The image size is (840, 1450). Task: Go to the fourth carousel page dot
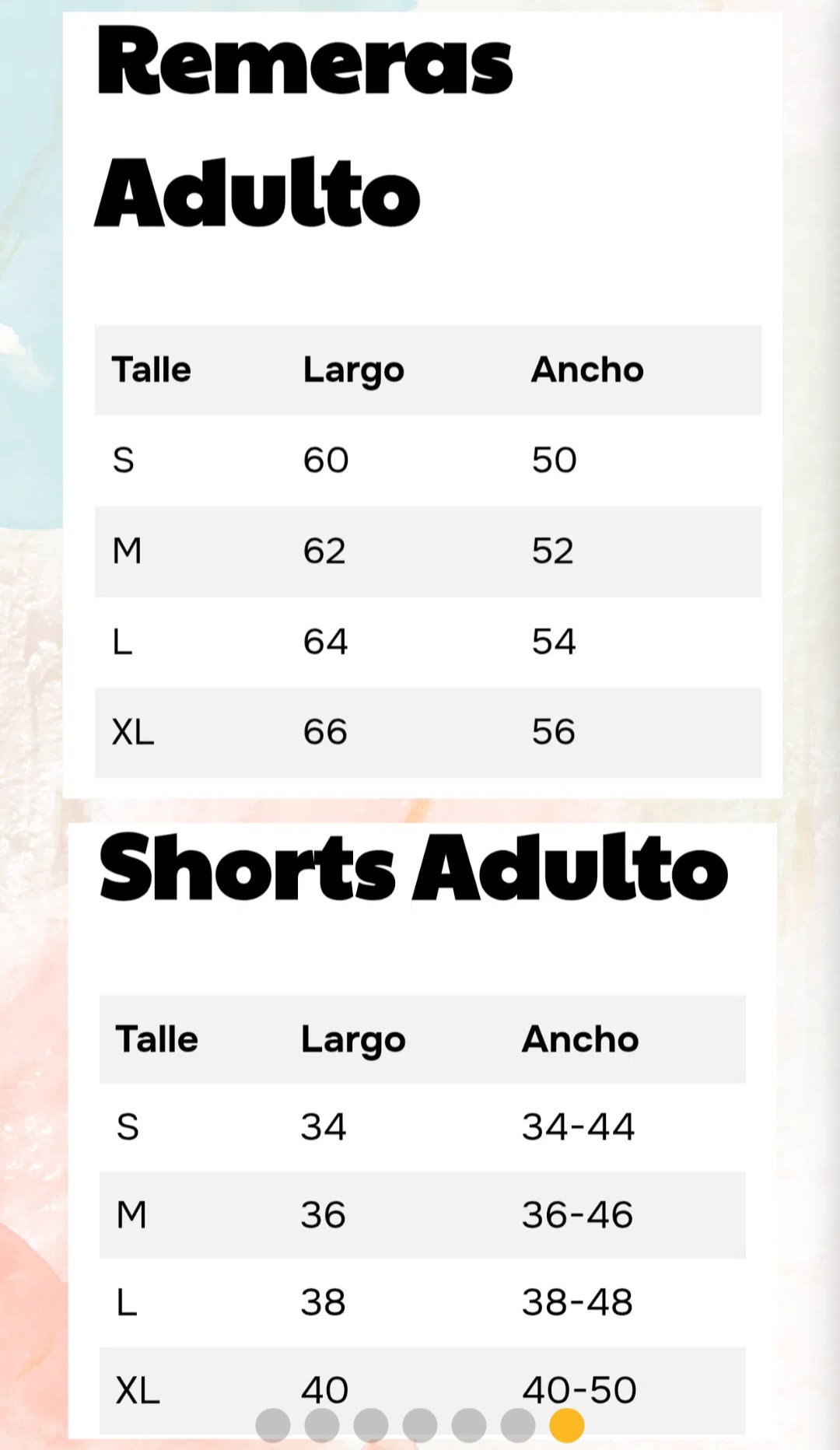click(420, 1425)
